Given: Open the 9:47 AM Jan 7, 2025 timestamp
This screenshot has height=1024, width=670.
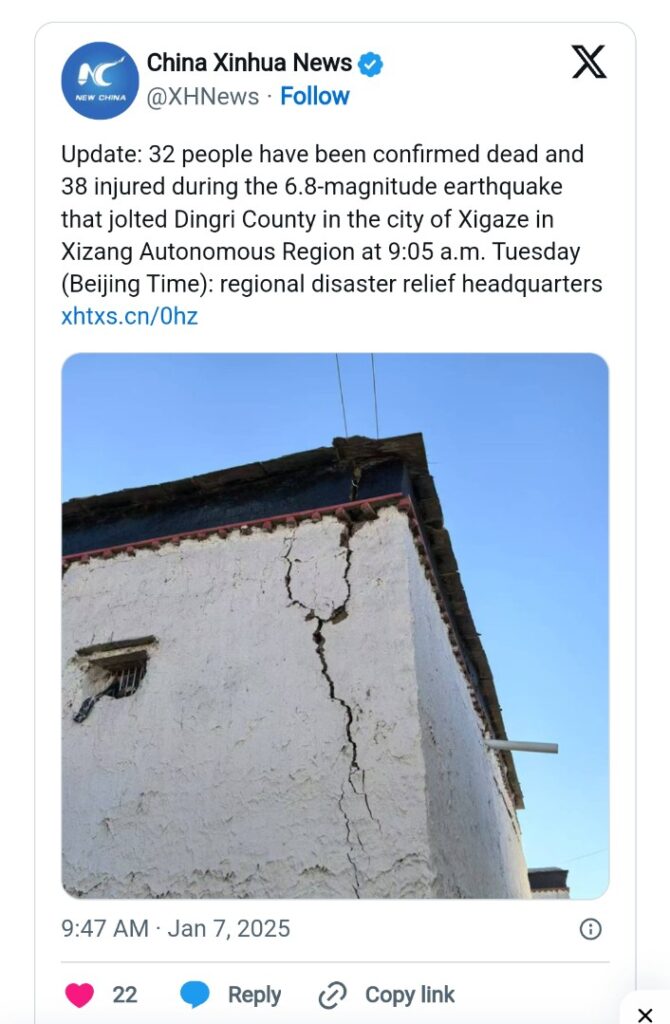Looking at the screenshot, I should (x=175, y=929).
